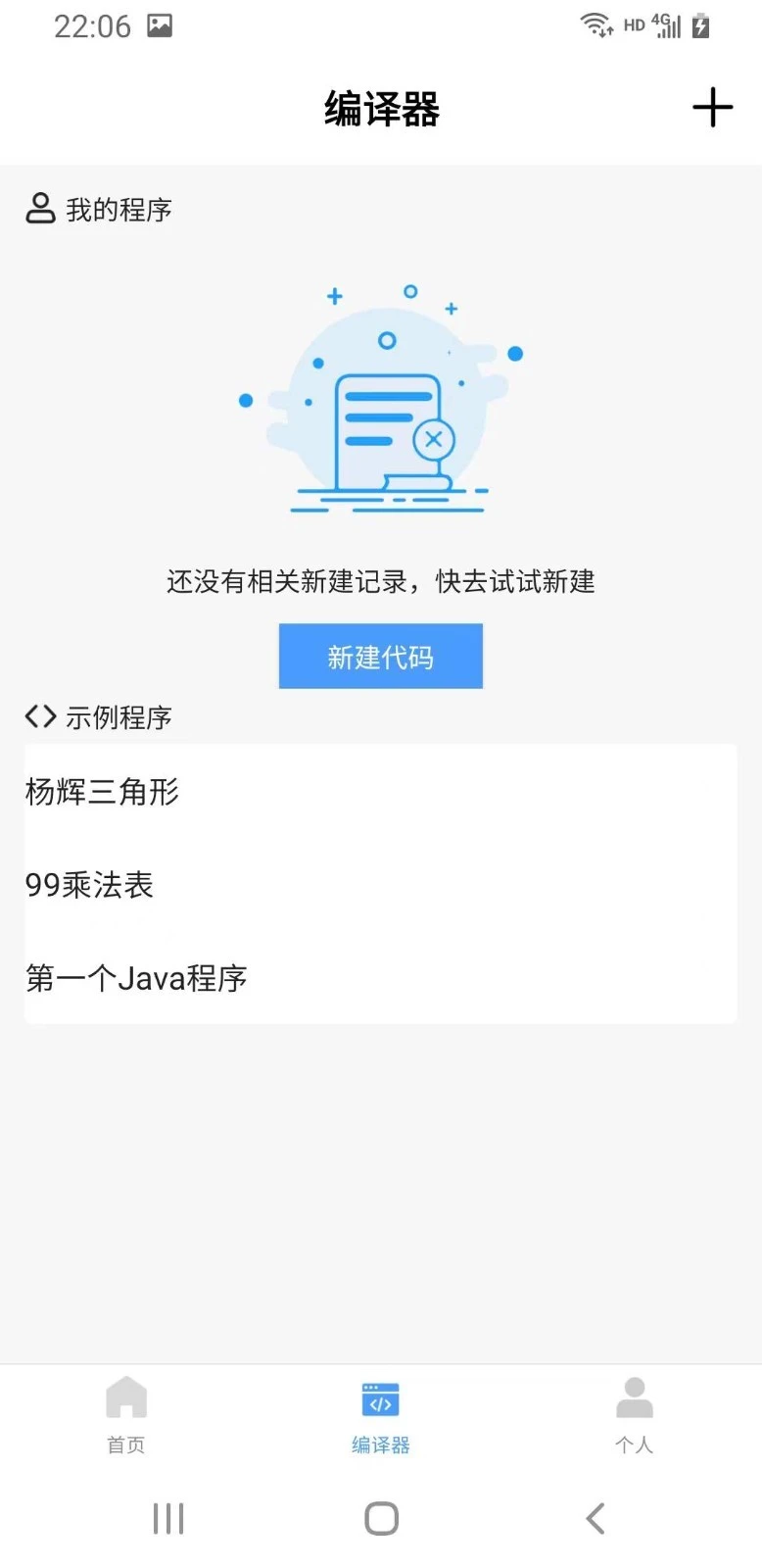Image resolution: width=762 pixels, height=1568 pixels.
Task: Tap the 编译器 compiler icon in bottom navigation
Action: [380, 1400]
